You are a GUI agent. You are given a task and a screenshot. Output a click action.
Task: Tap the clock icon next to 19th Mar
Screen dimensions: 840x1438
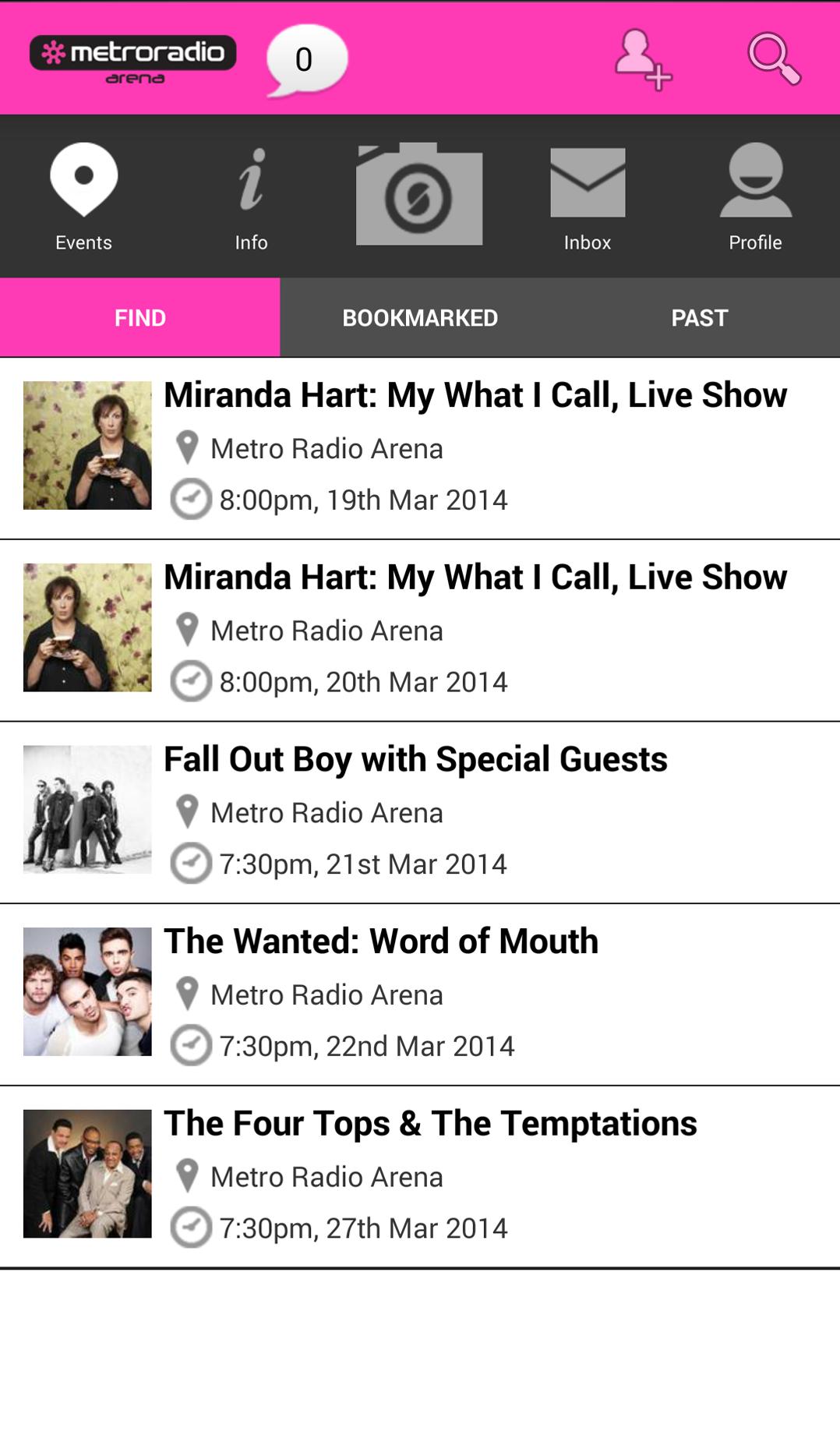pyautogui.click(x=189, y=499)
